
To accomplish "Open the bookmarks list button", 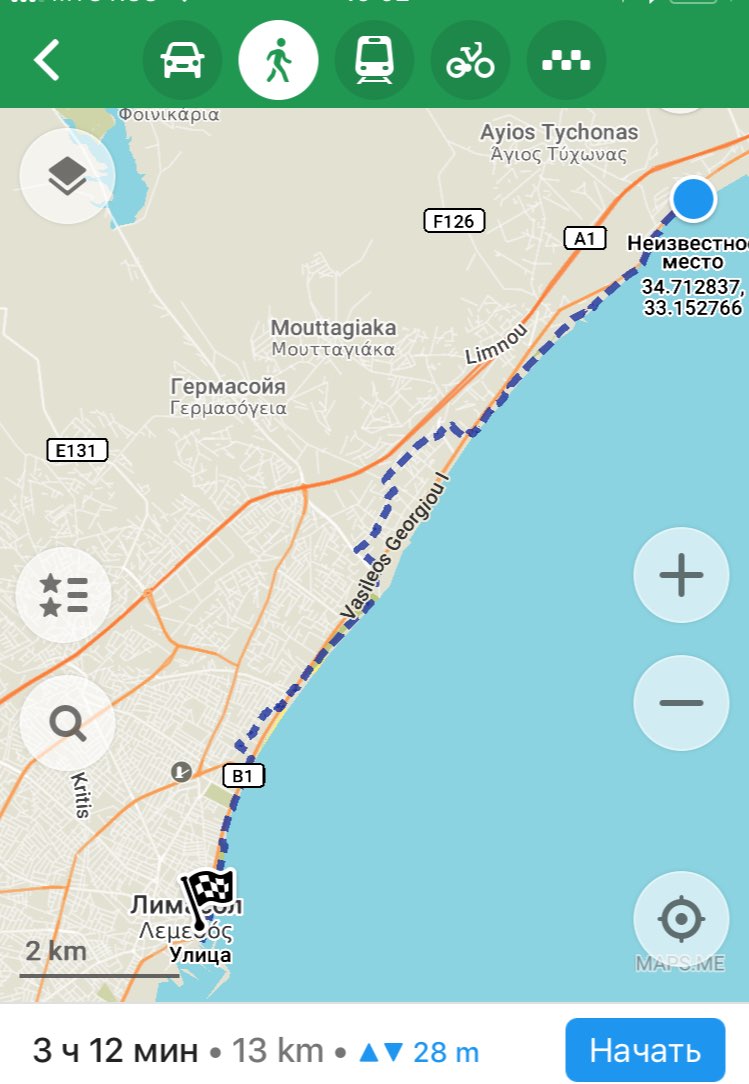I will pyautogui.click(x=63, y=594).
